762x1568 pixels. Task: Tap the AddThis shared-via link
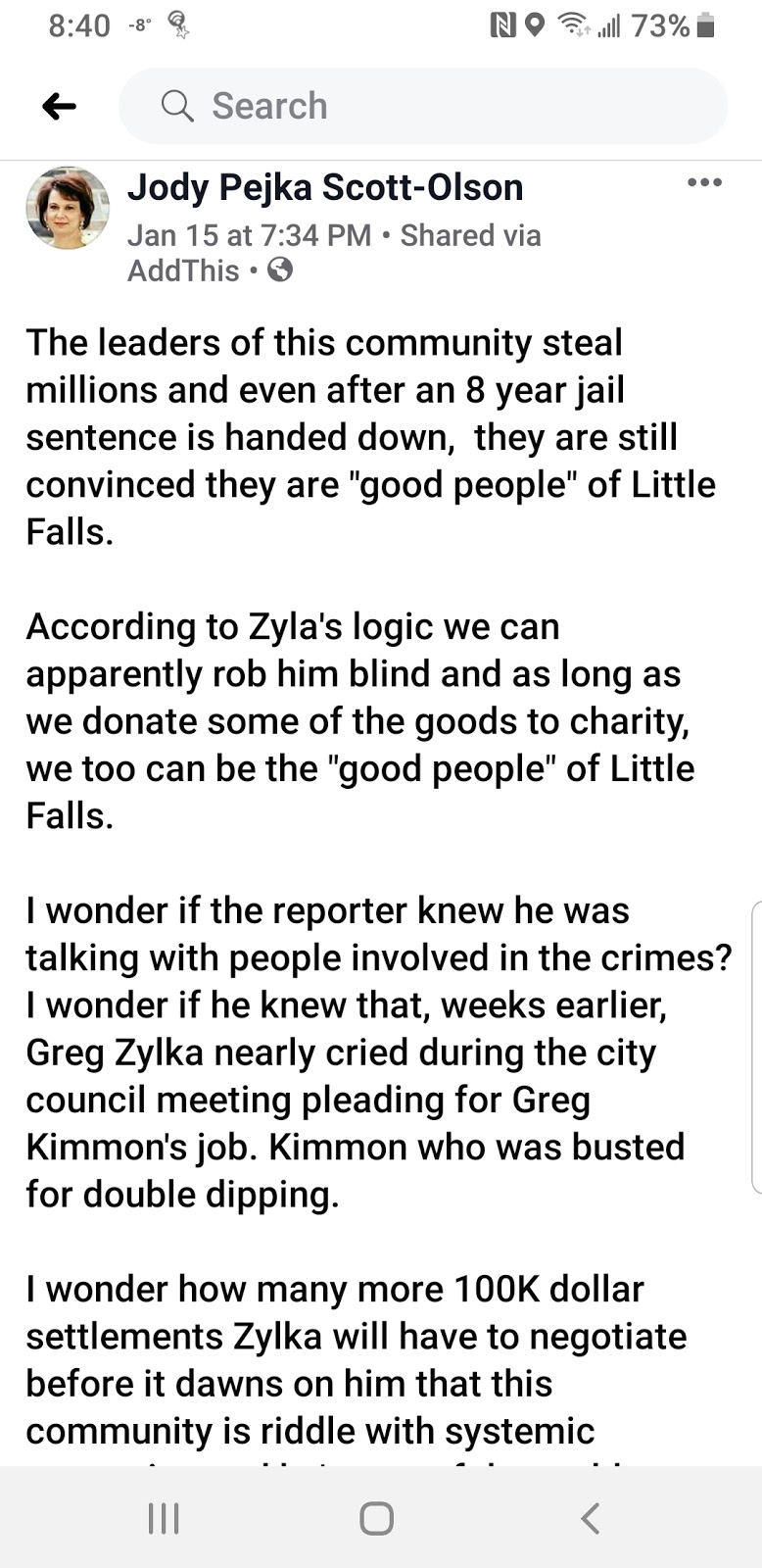pos(183,270)
